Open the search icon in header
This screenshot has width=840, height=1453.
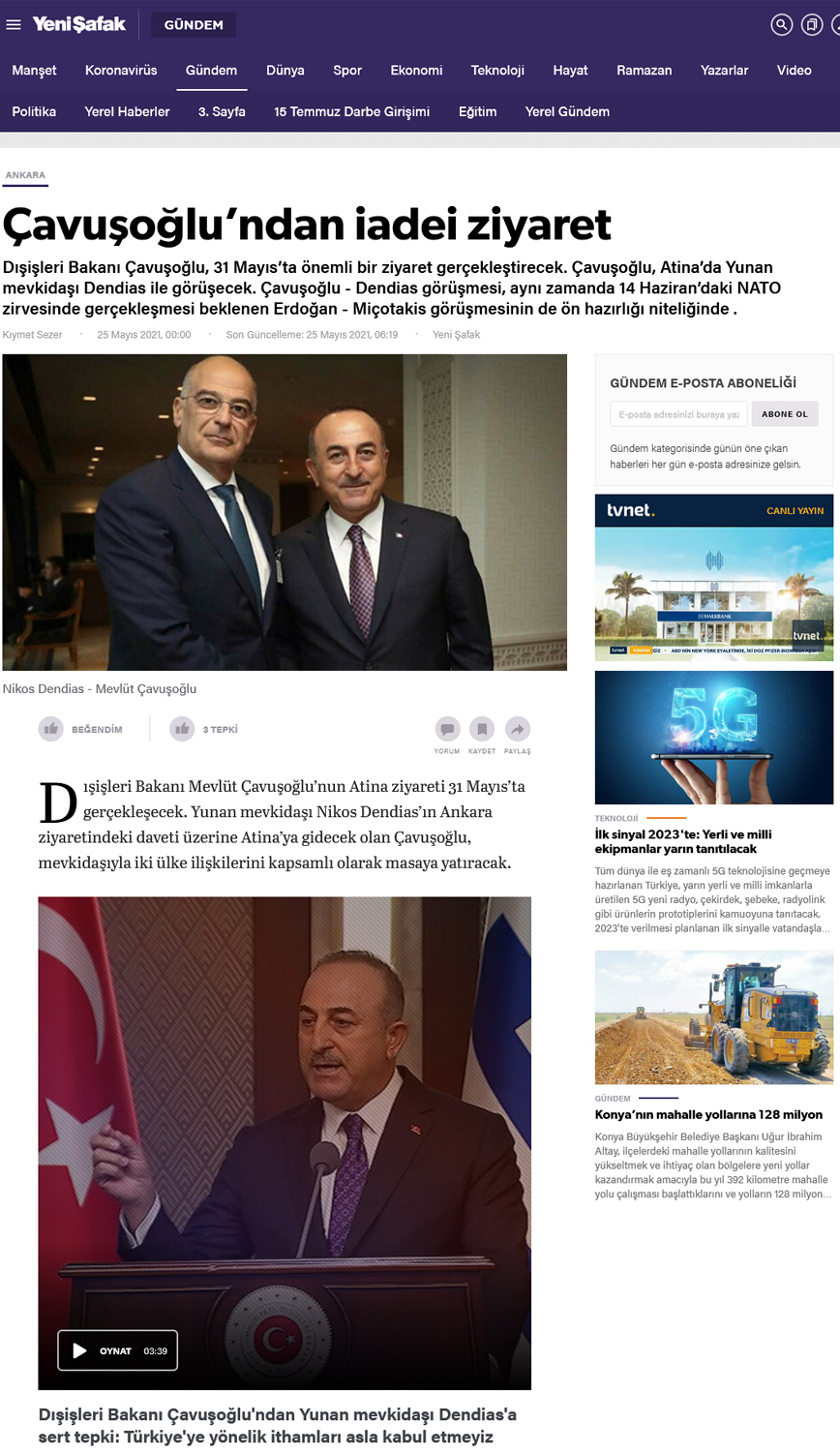781,25
